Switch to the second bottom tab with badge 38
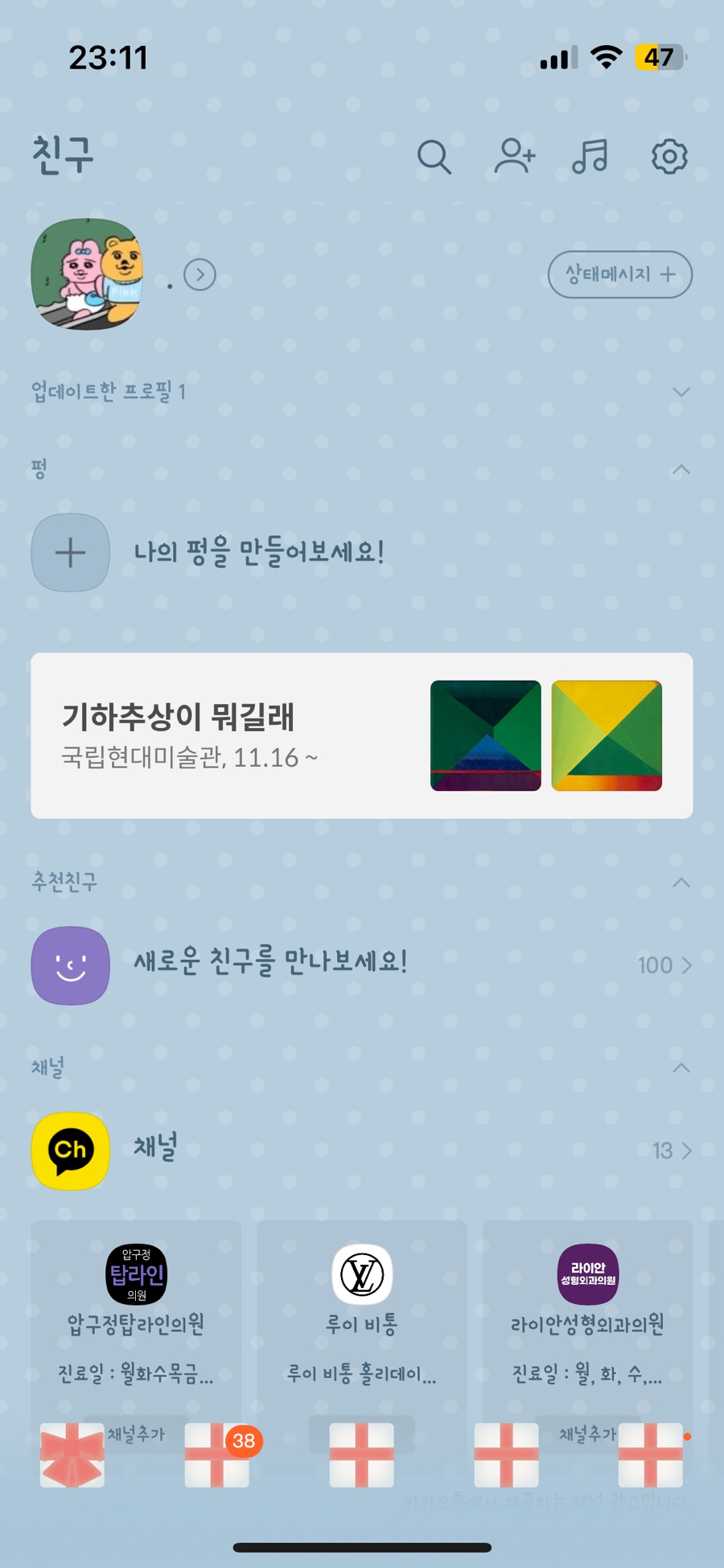Screen dimensions: 724x1568 [217, 1455]
